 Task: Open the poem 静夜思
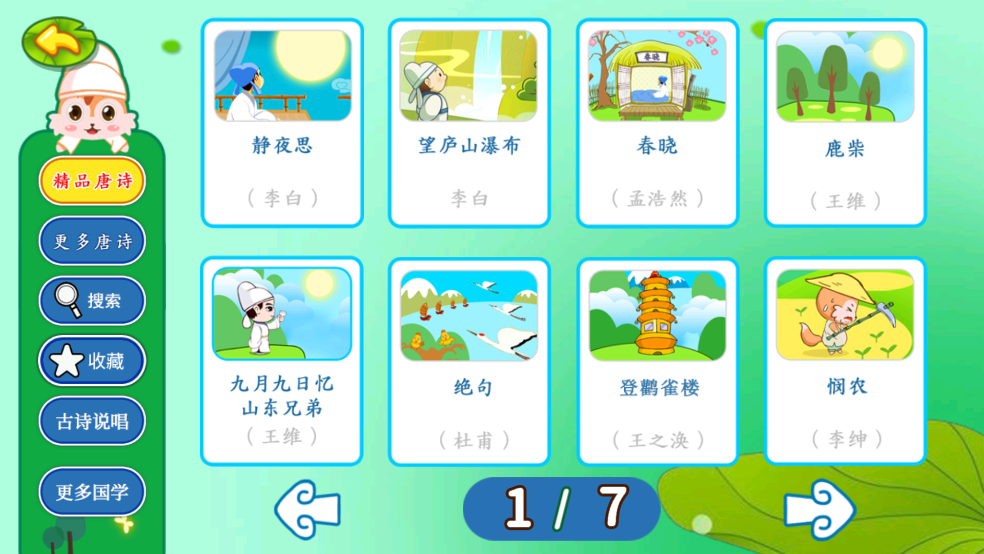(282, 122)
